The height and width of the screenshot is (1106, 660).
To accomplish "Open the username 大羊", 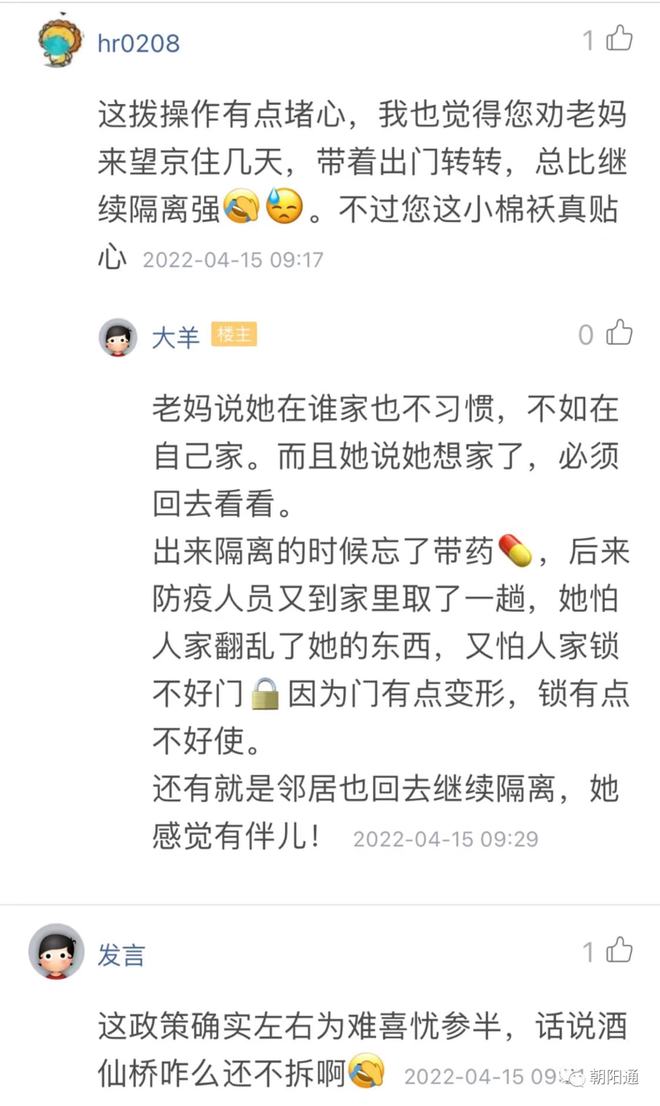I will point(175,337).
